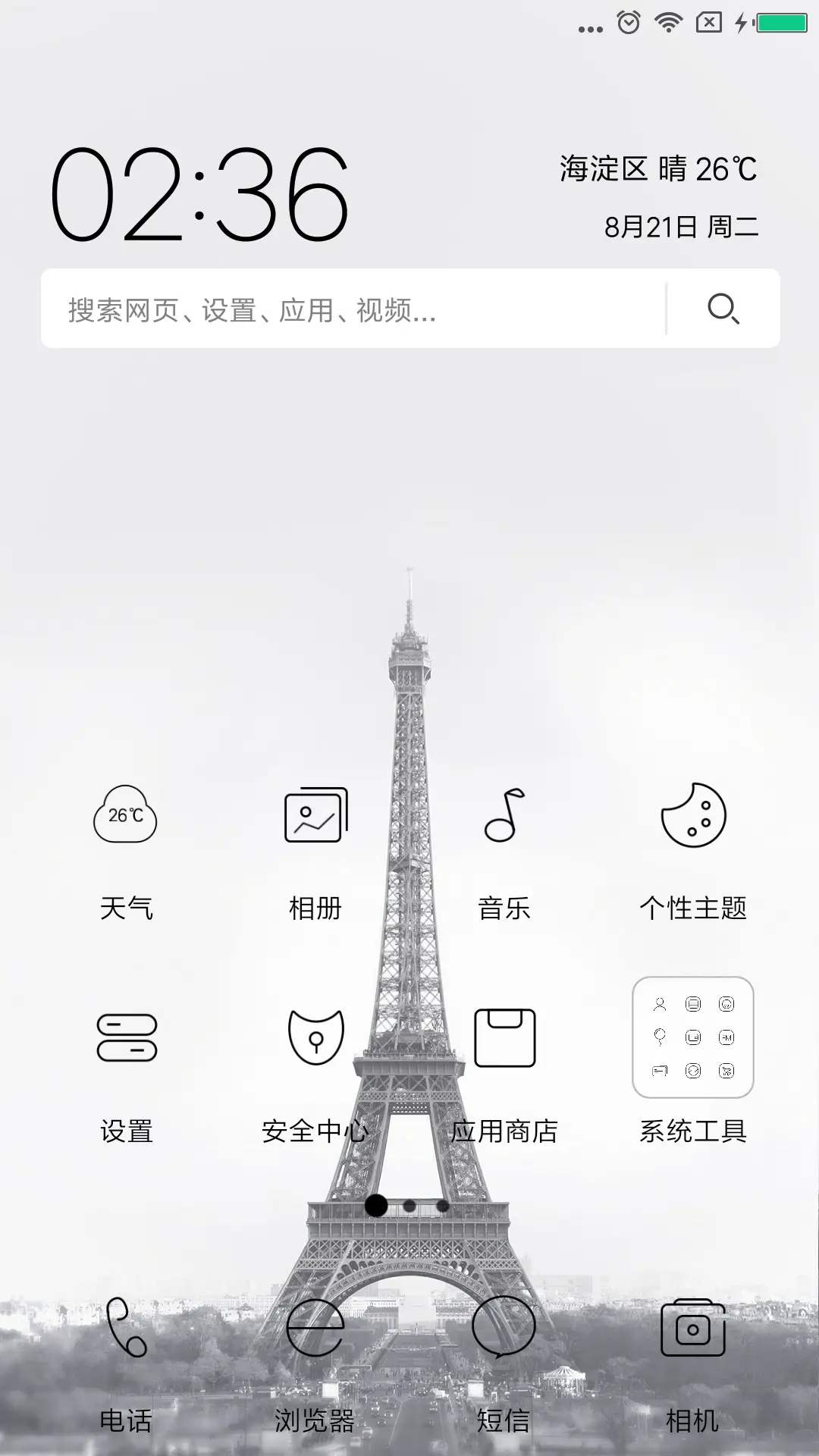Screen dimensions: 819x1456
Task: Tap the battery indicator in status bar
Action: (783, 23)
